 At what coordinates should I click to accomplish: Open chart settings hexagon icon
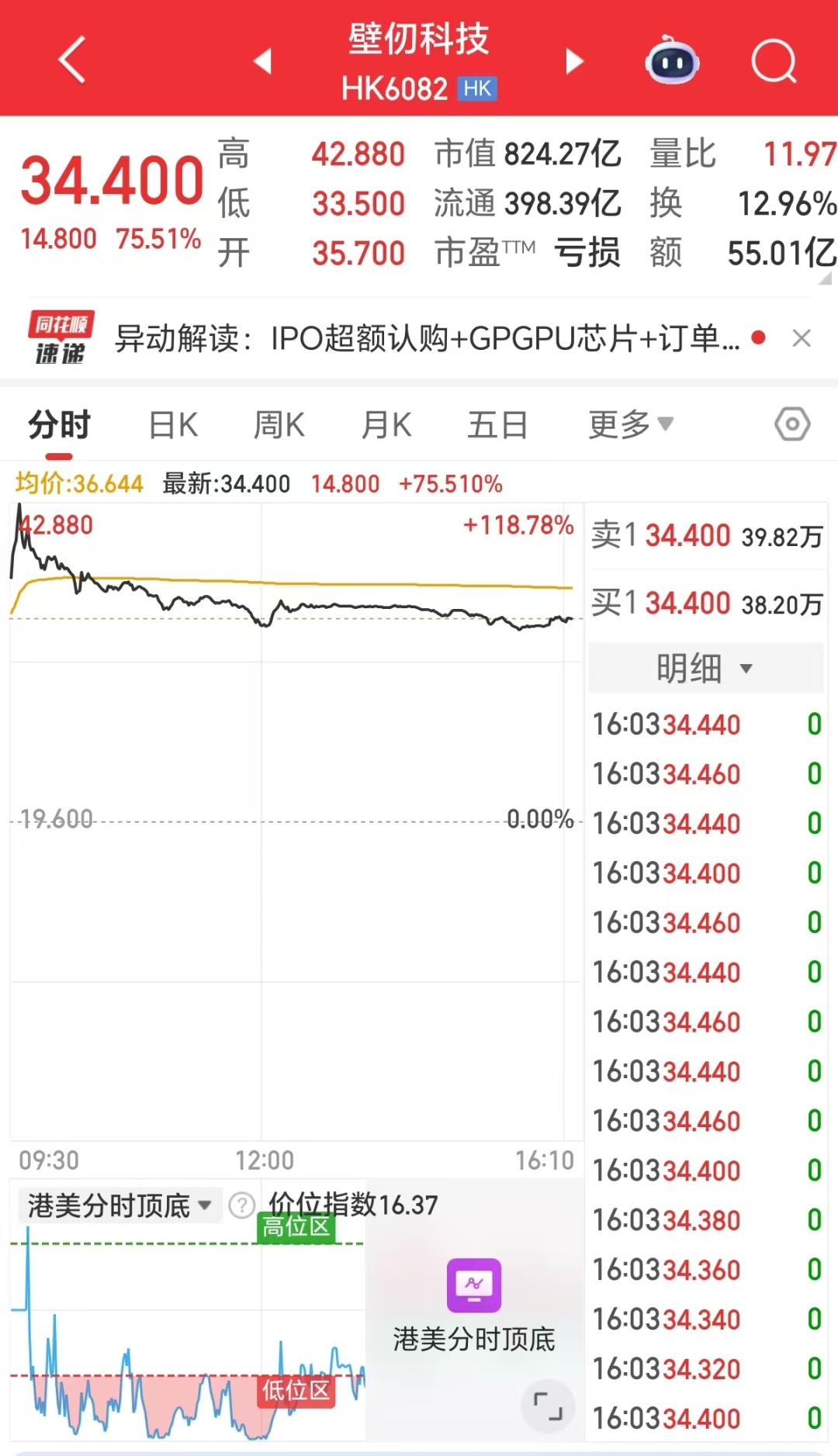(x=792, y=424)
